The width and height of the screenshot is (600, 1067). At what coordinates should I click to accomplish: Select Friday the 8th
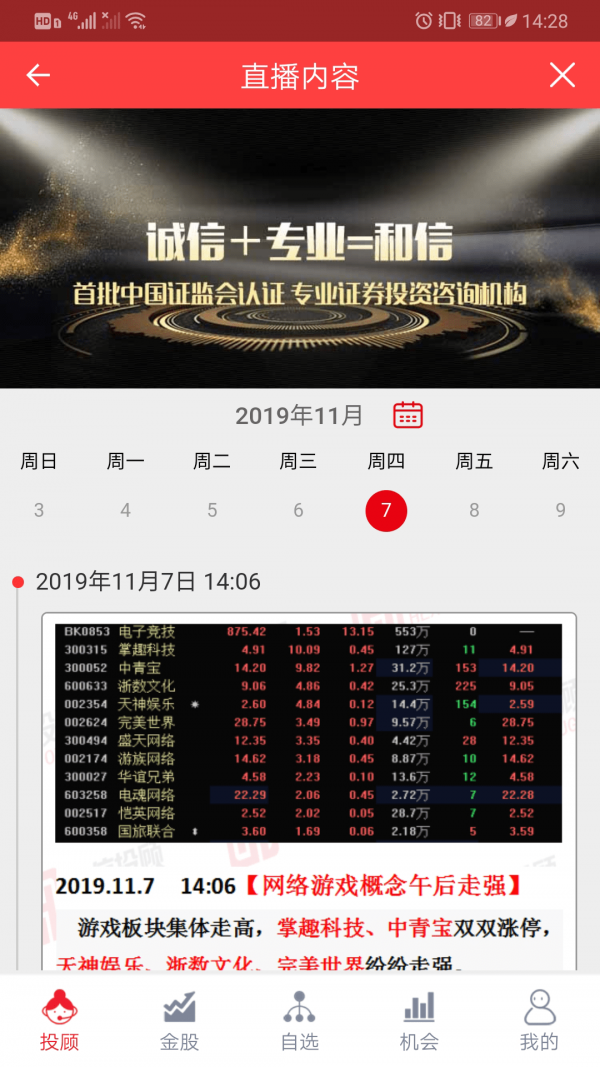[x=474, y=511]
